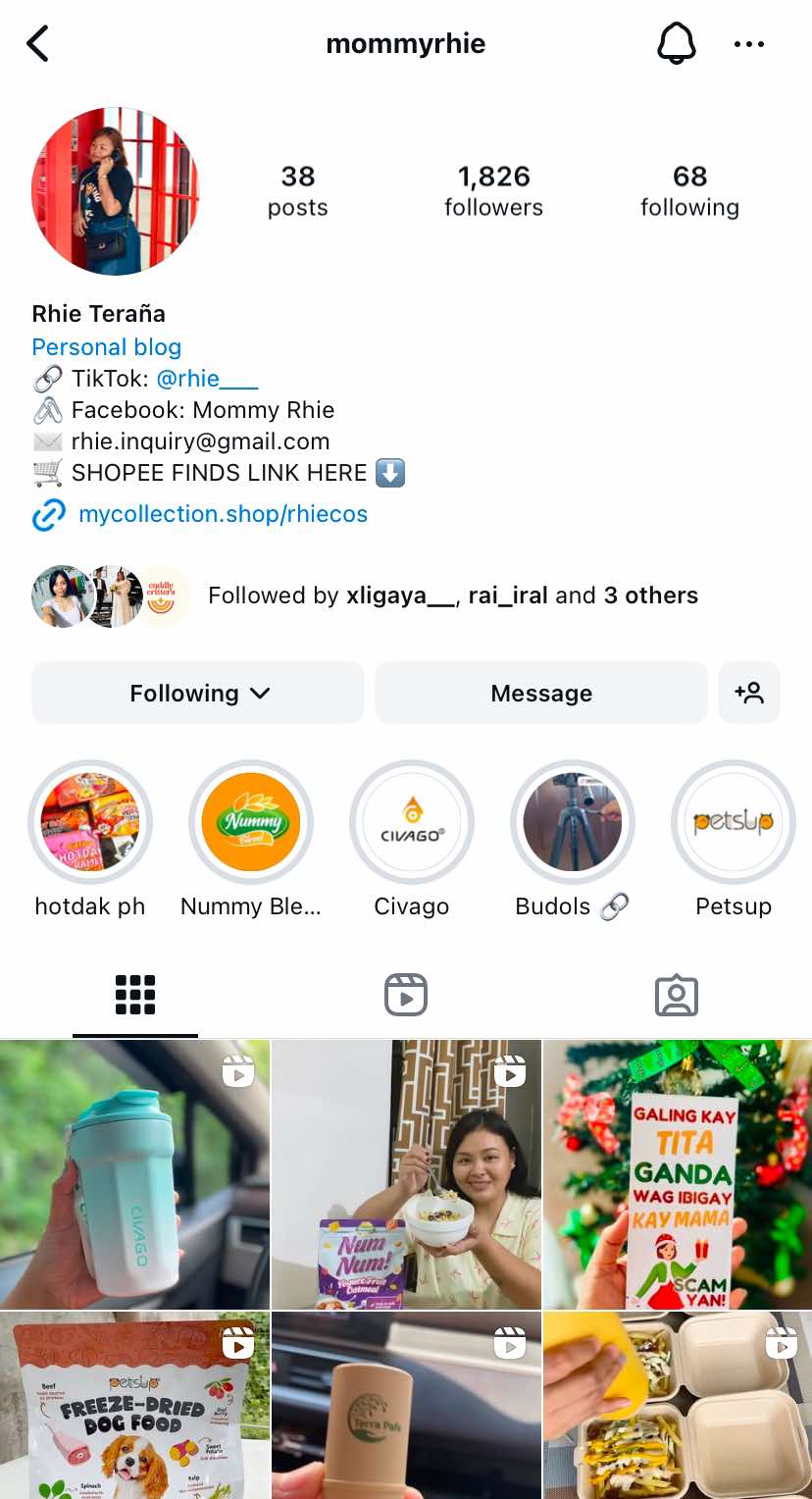Viewport: 812px width, 1499px height.
Task: Open the notifications bell for mommyrhie
Action: 676,44
